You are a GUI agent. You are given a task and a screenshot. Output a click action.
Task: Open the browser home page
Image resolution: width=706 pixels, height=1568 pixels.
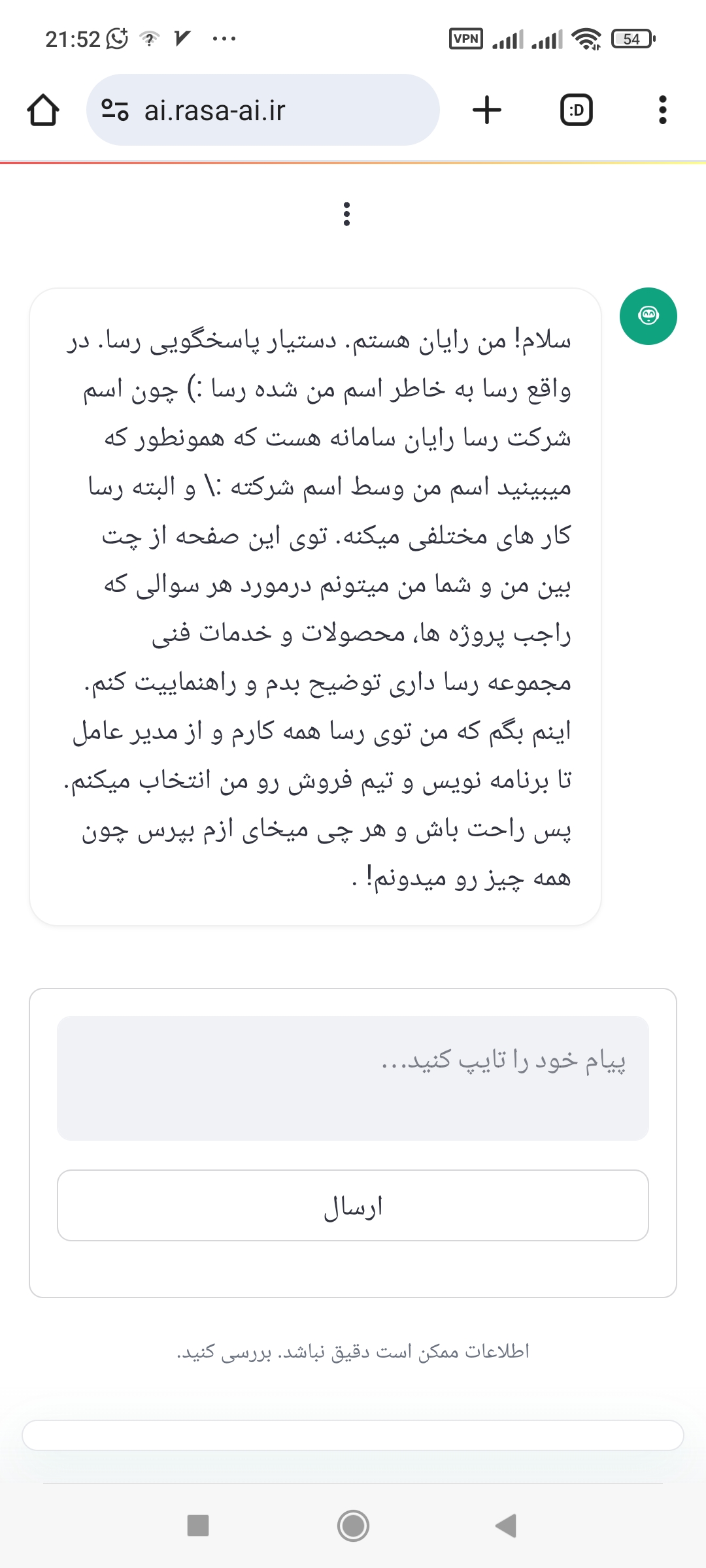click(x=43, y=110)
